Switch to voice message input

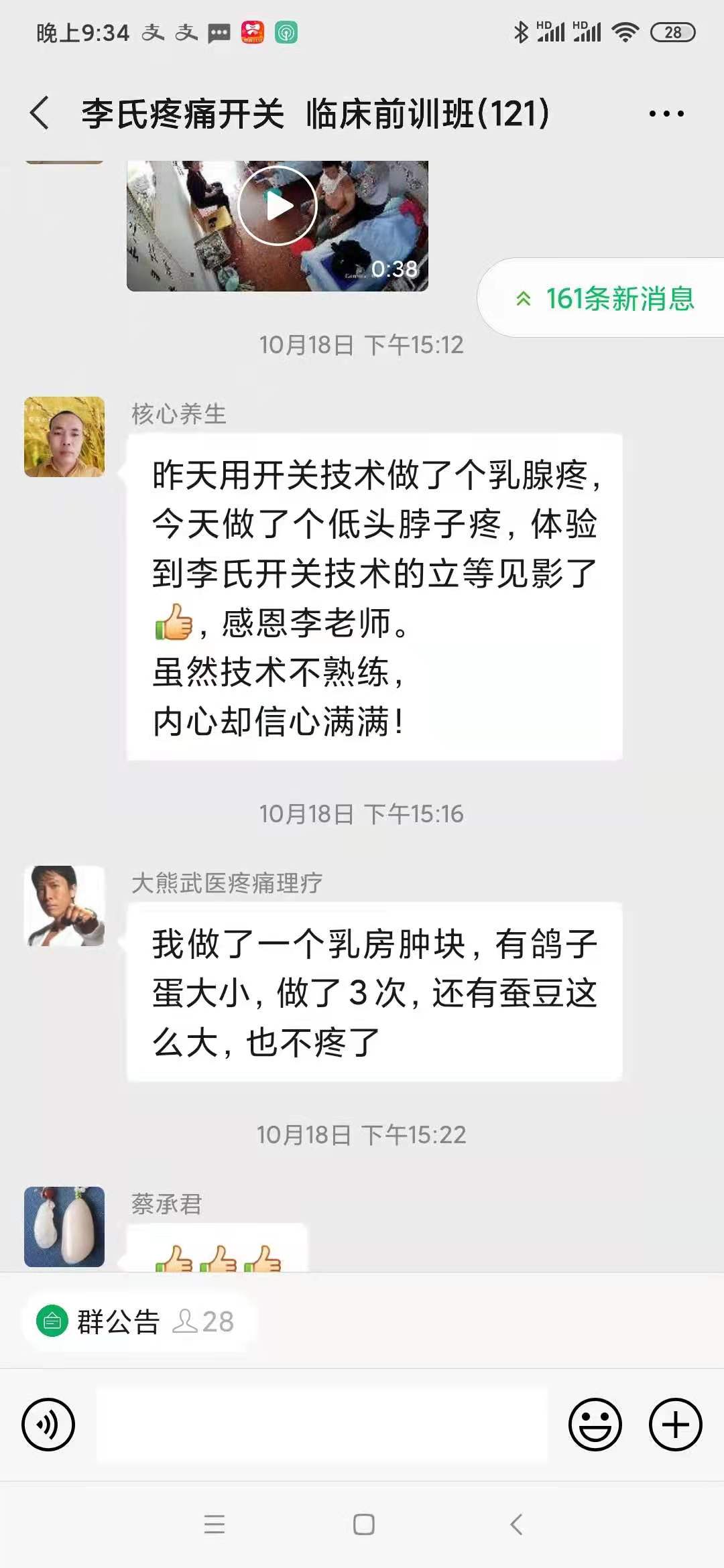point(48,1425)
